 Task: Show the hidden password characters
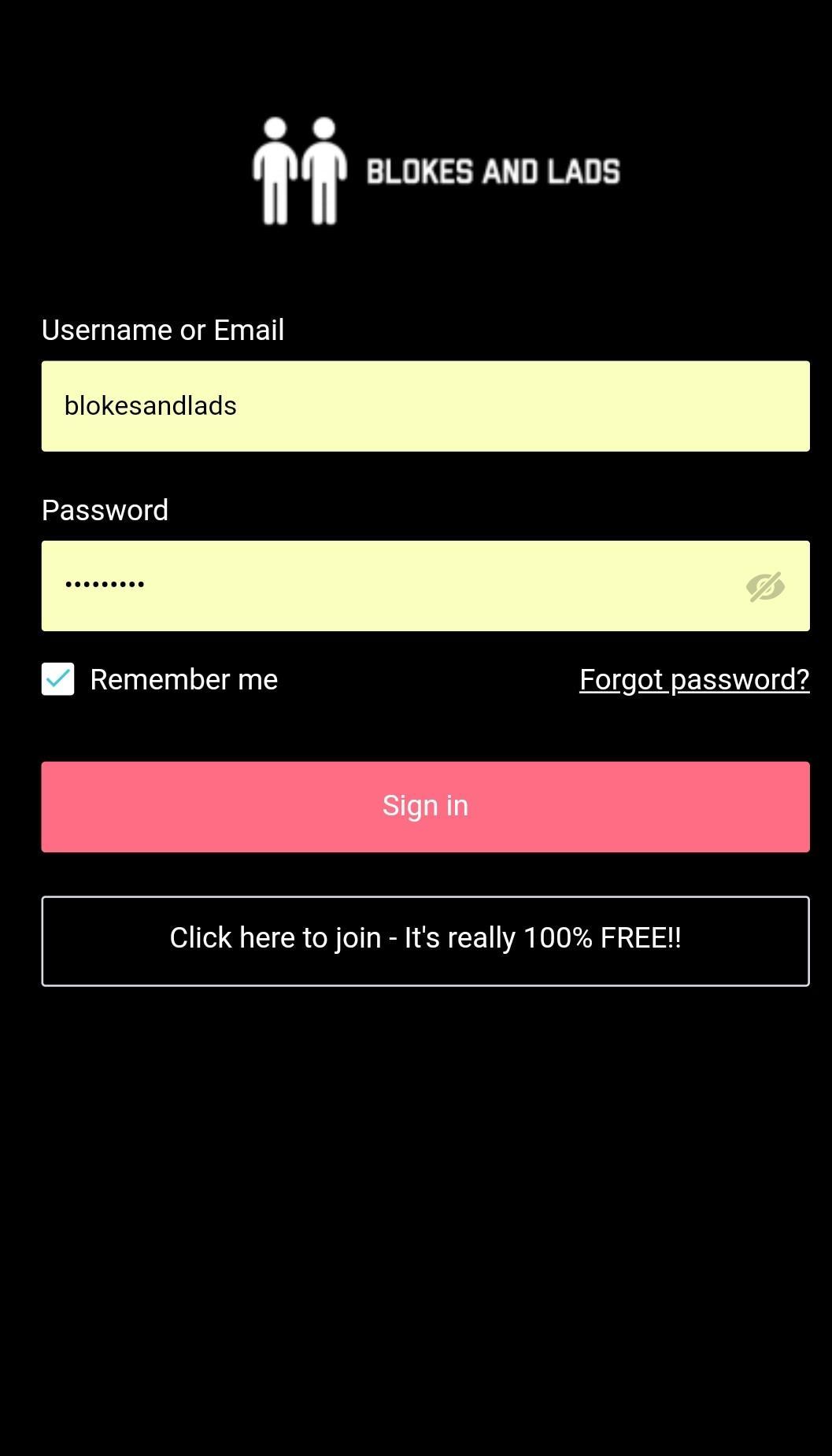point(764,587)
